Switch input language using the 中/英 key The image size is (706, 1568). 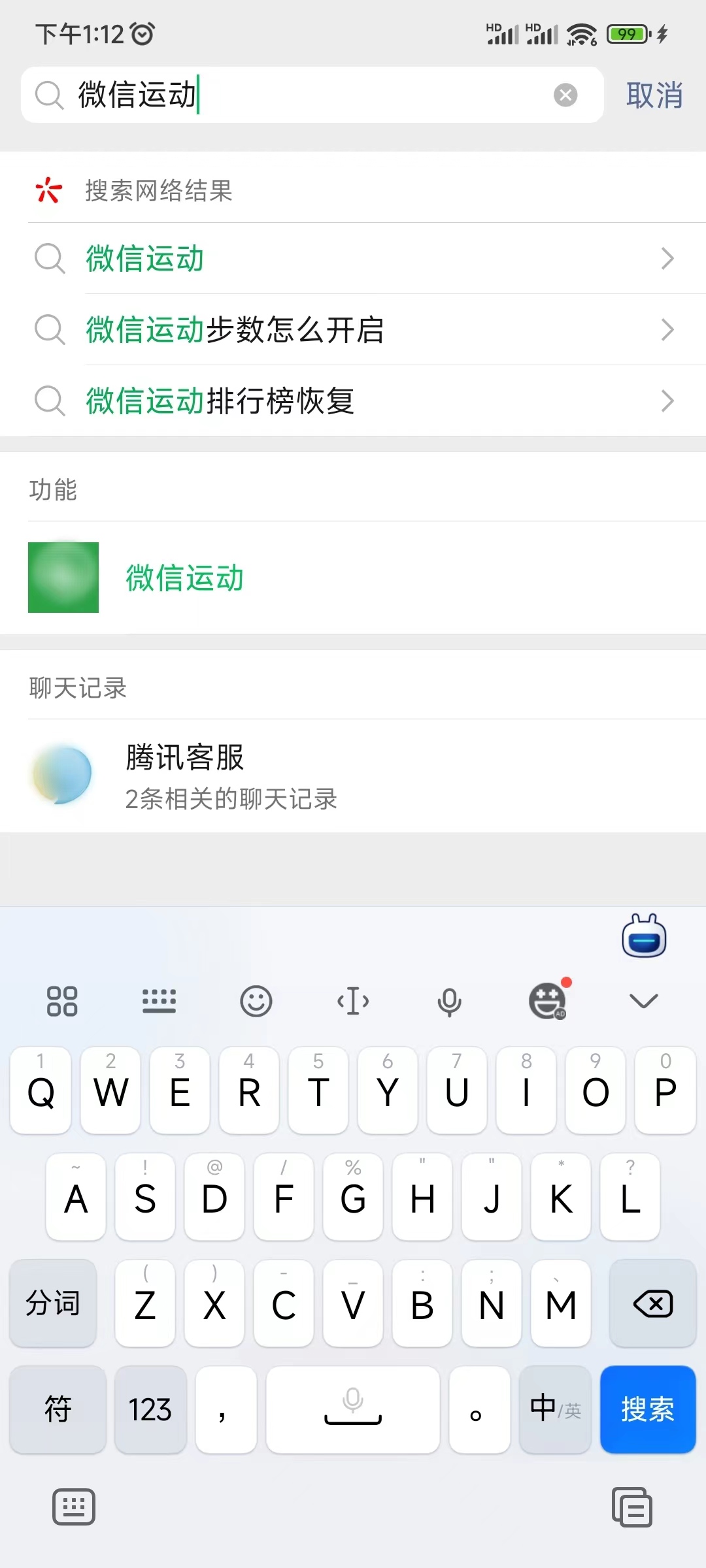(554, 1411)
